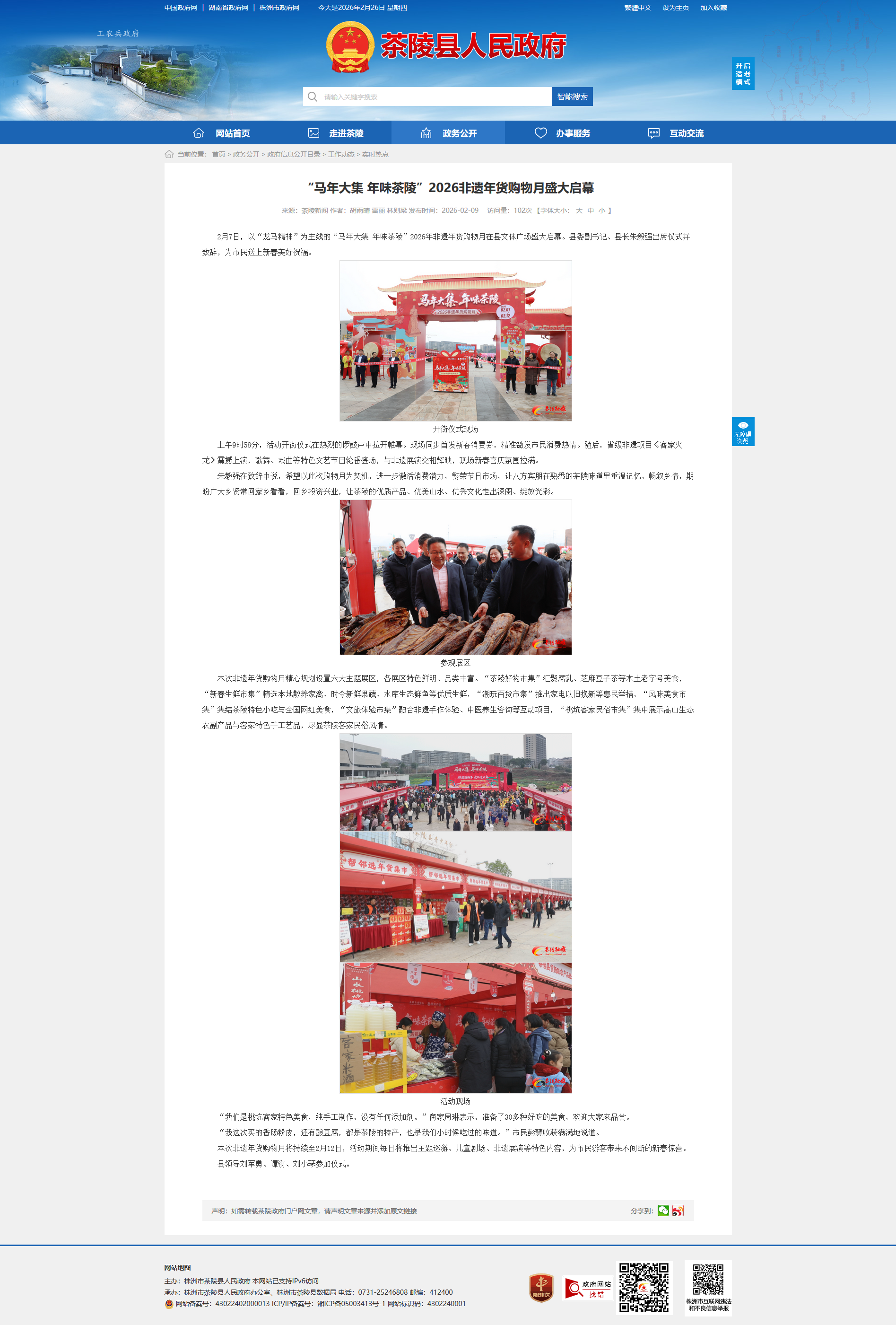This screenshot has height=1325, width=896.
Task: Switch to 政务公开 tab
Action: pyautogui.click(x=448, y=133)
